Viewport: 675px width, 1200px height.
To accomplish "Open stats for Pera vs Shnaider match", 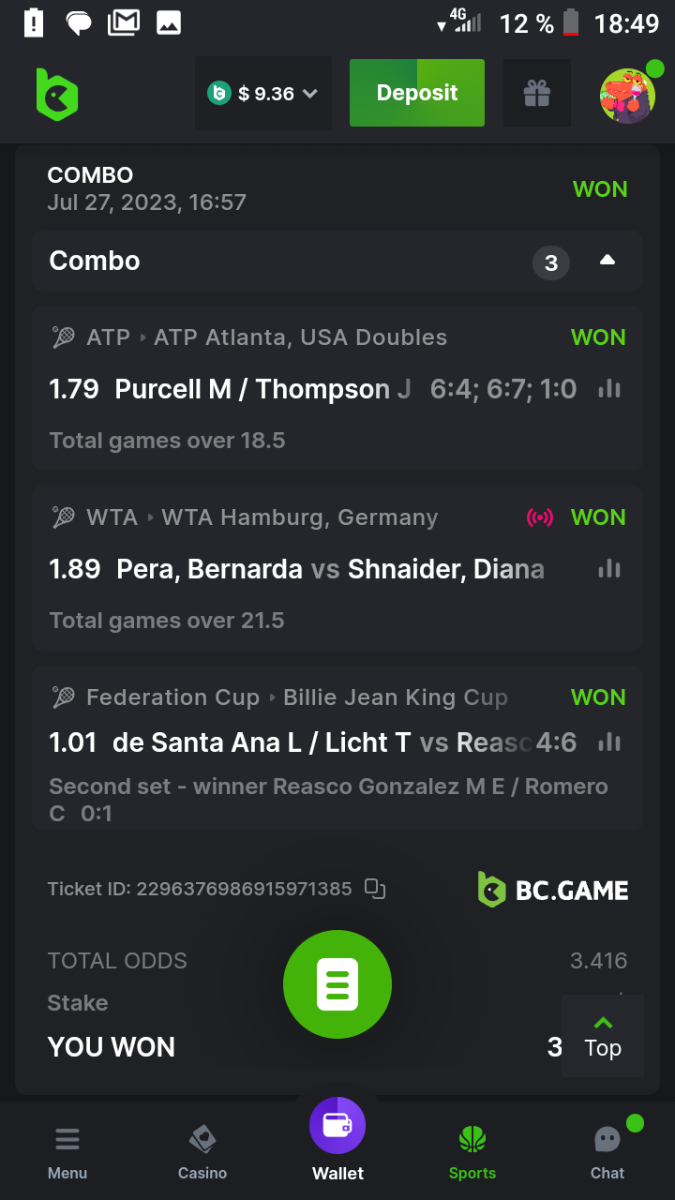I will coord(609,569).
